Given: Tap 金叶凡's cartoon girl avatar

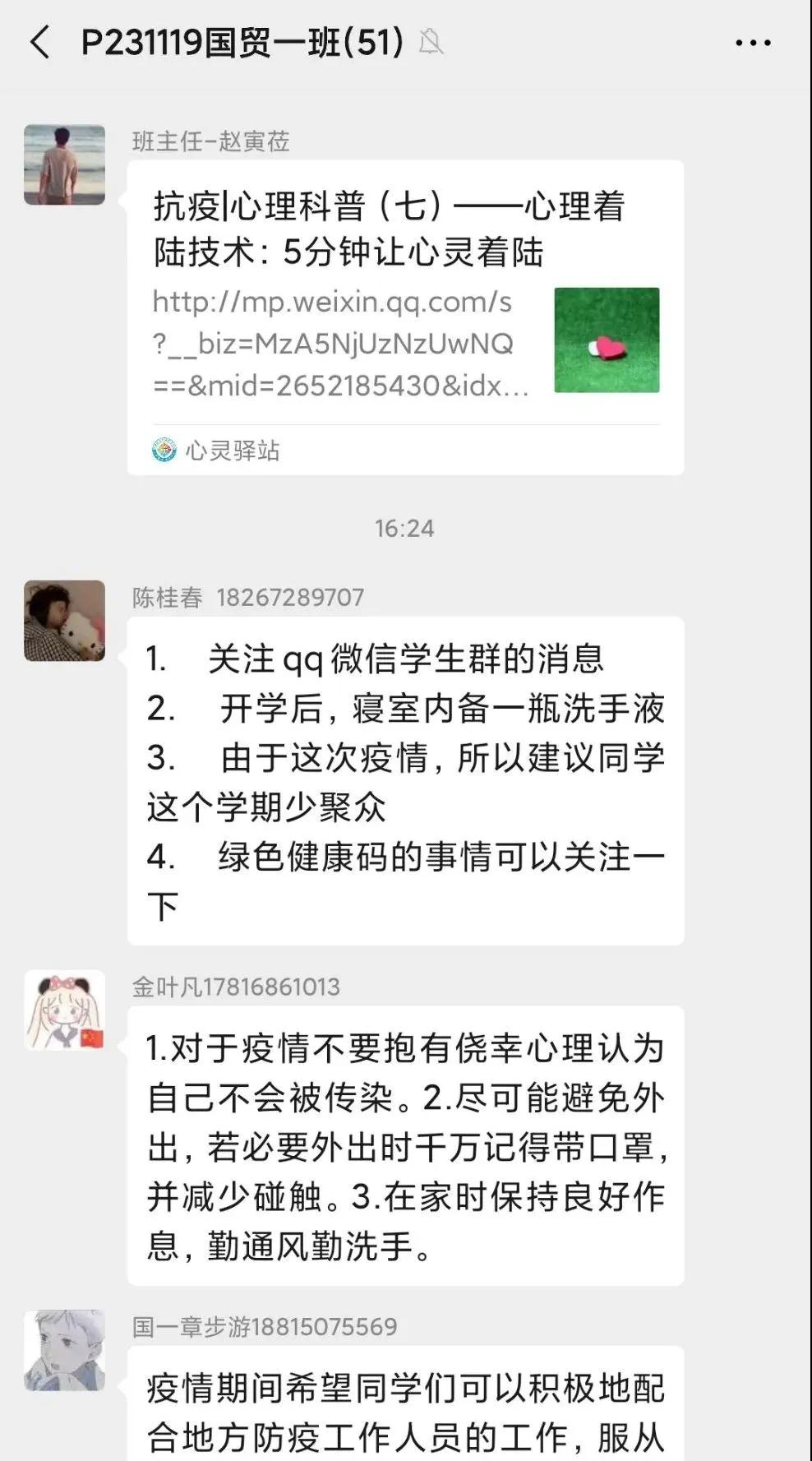Looking at the screenshot, I should click(x=65, y=1010).
